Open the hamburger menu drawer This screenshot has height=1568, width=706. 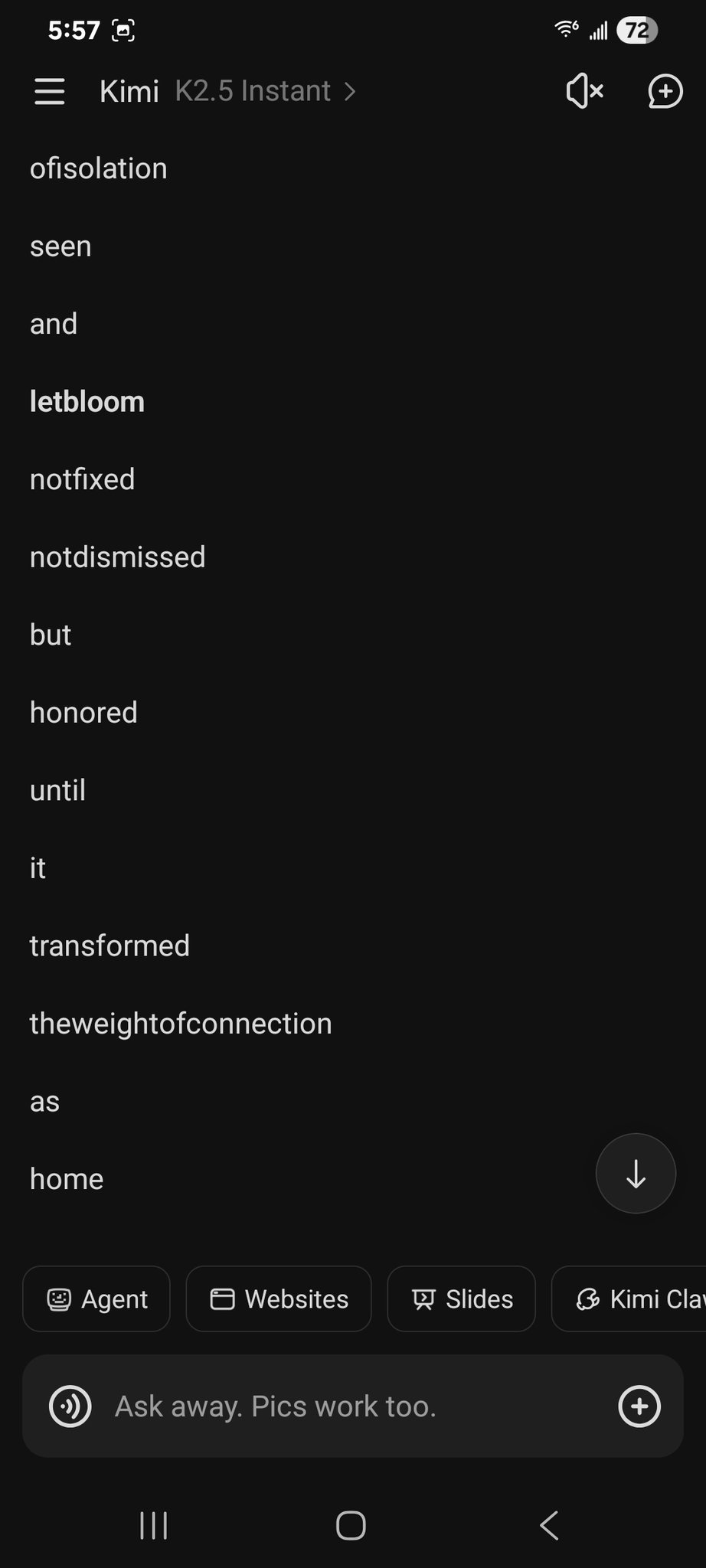click(x=50, y=92)
